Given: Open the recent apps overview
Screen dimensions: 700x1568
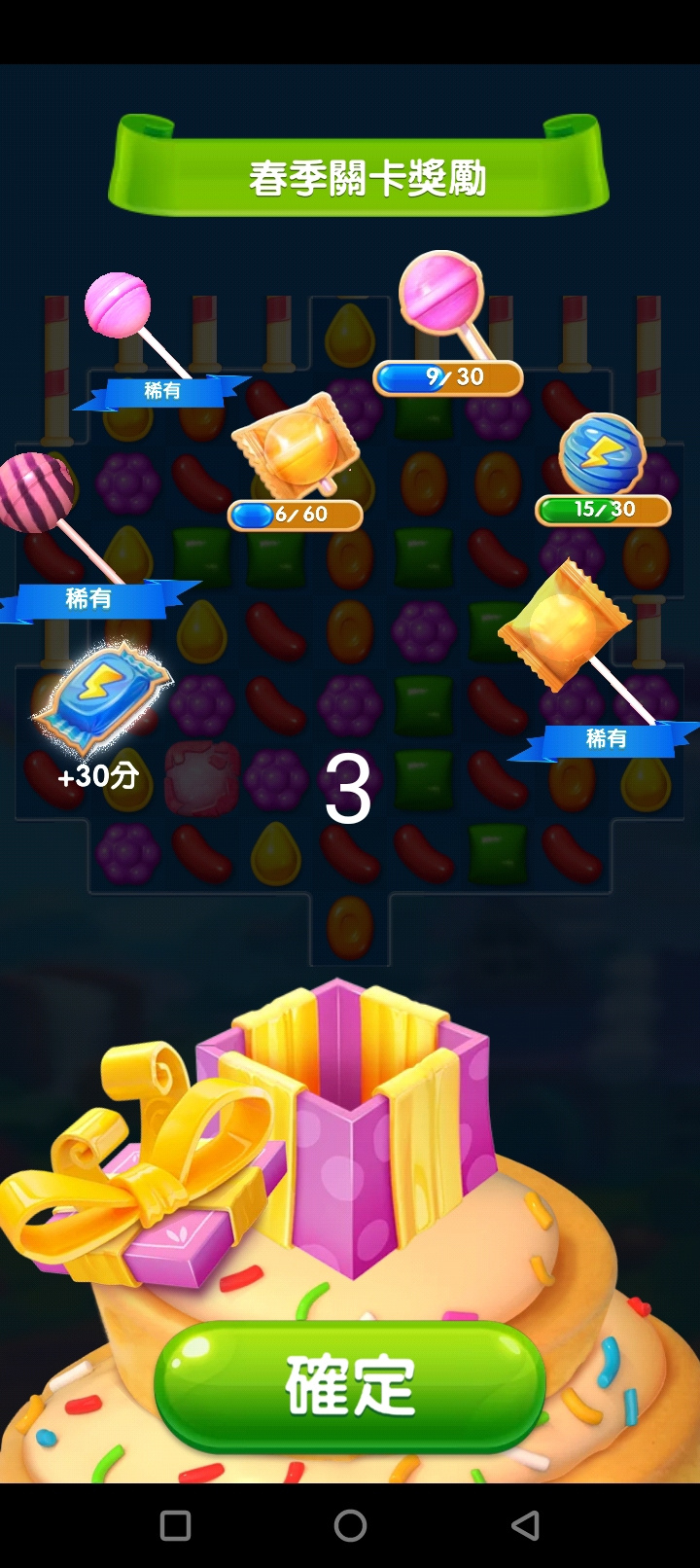Looking at the screenshot, I should 175,1525.
